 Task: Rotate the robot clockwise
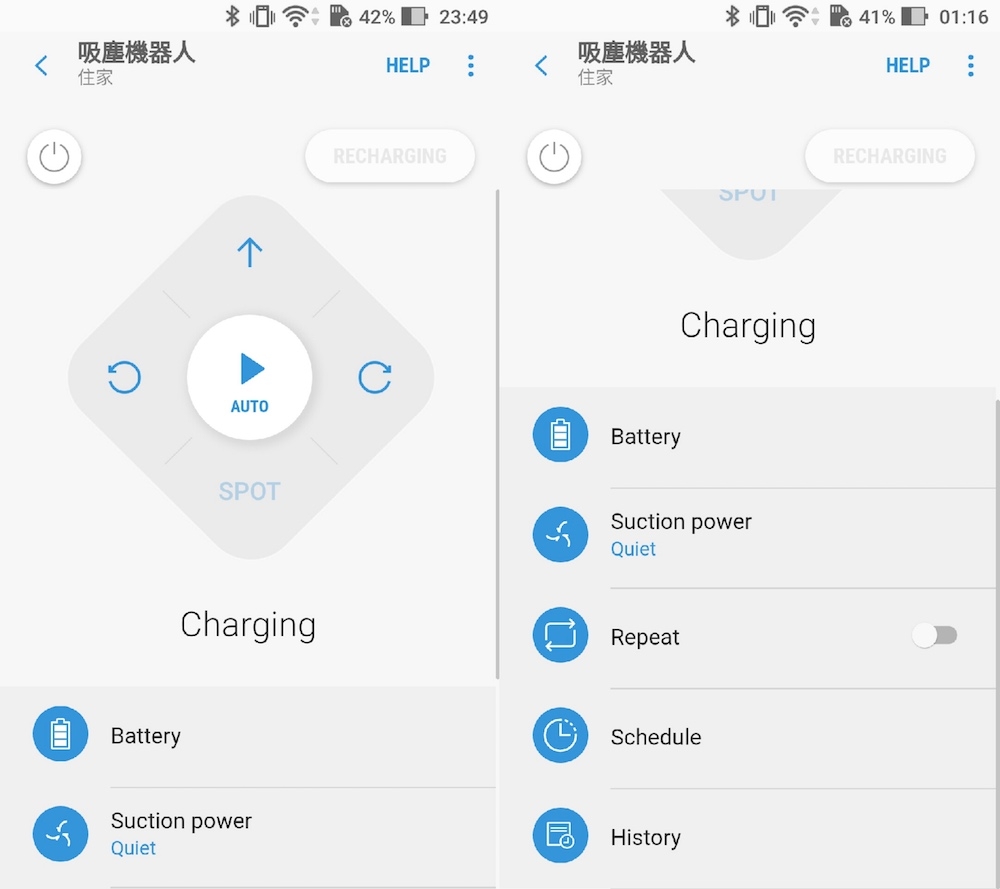coord(375,377)
